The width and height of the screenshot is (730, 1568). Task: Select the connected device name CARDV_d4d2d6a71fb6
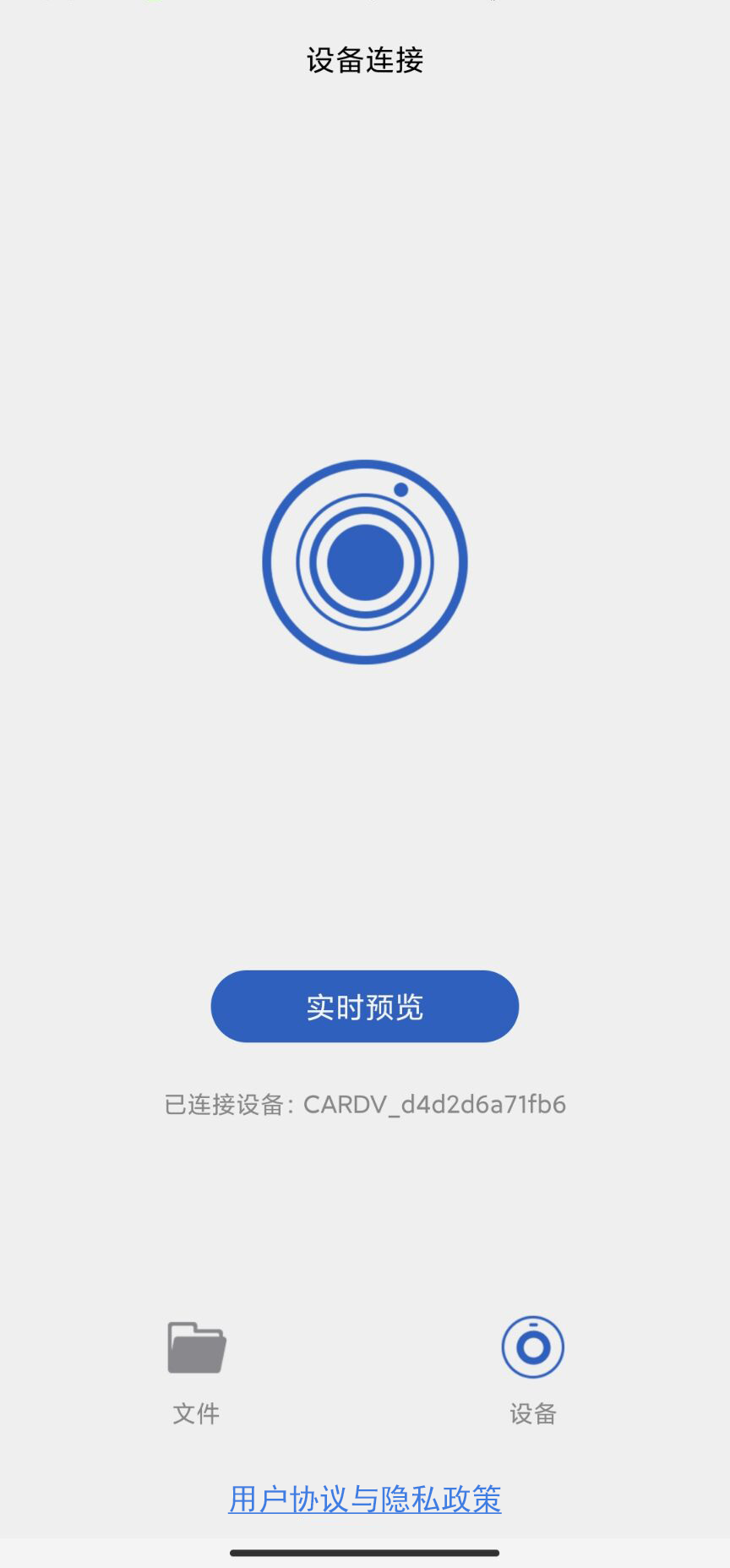pos(435,1104)
